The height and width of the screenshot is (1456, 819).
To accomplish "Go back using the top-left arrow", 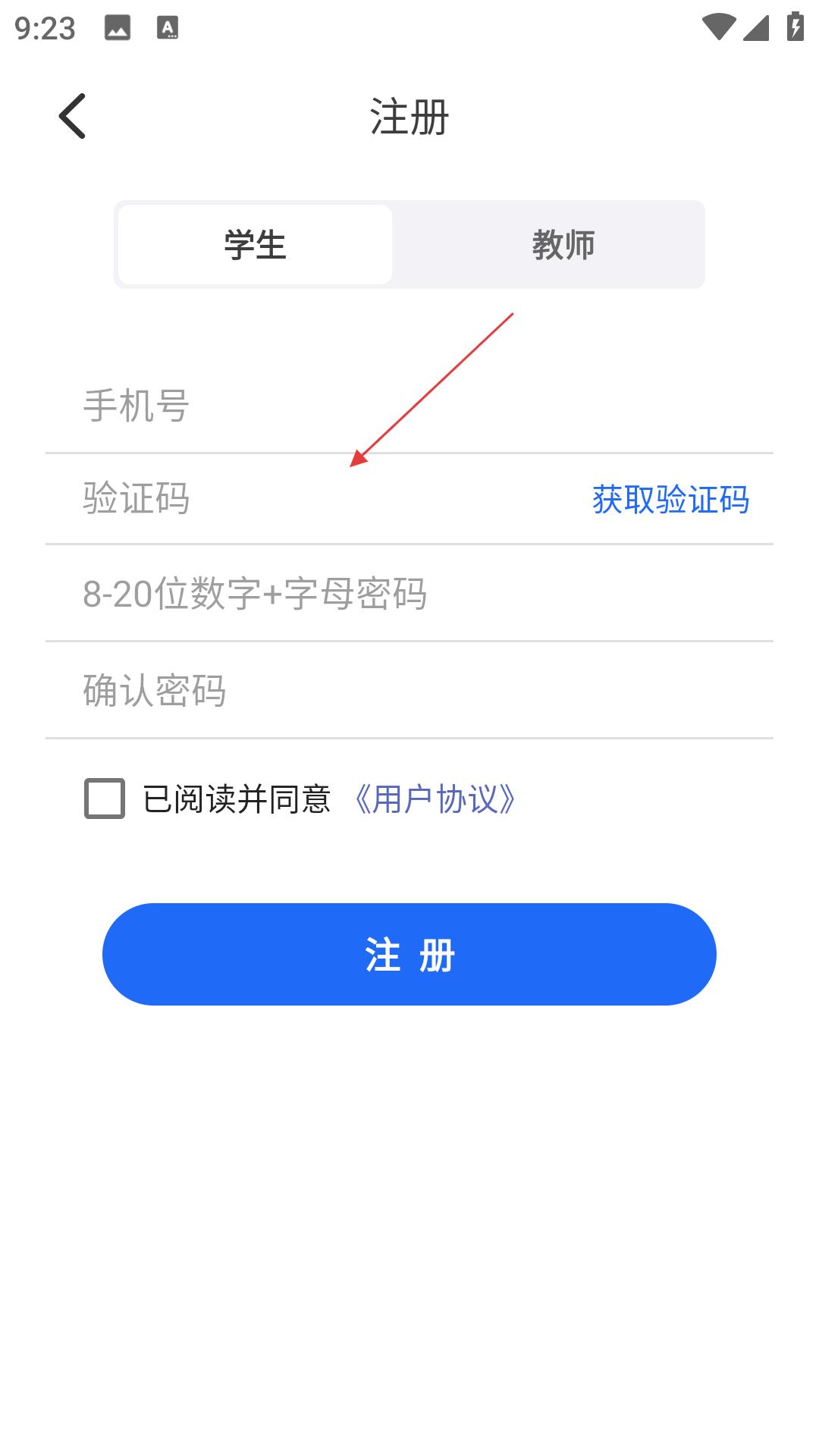I will 73,117.
